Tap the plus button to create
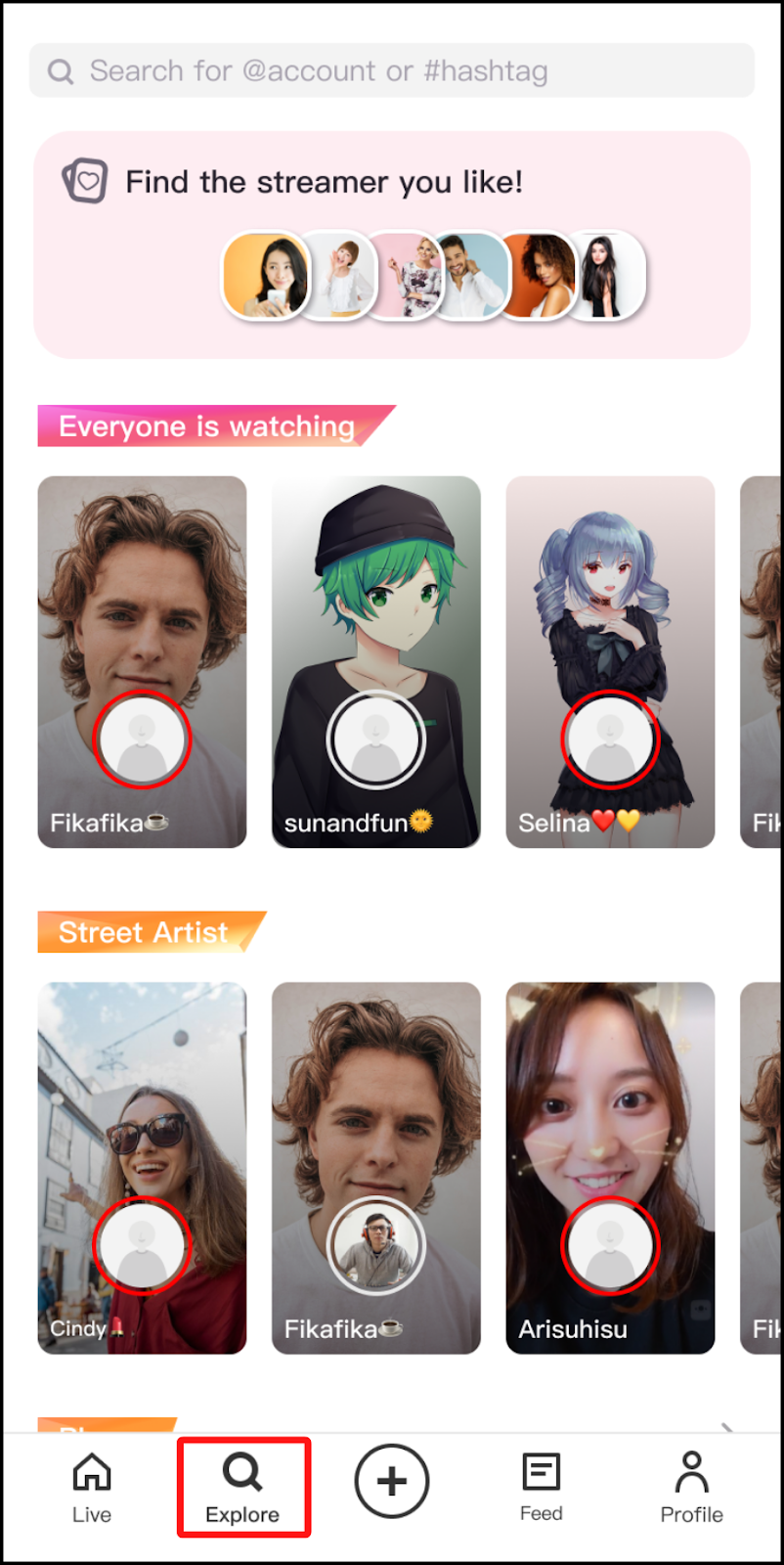Image resolution: width=784 pixels, height=1565 pixels. [391, 1482]
